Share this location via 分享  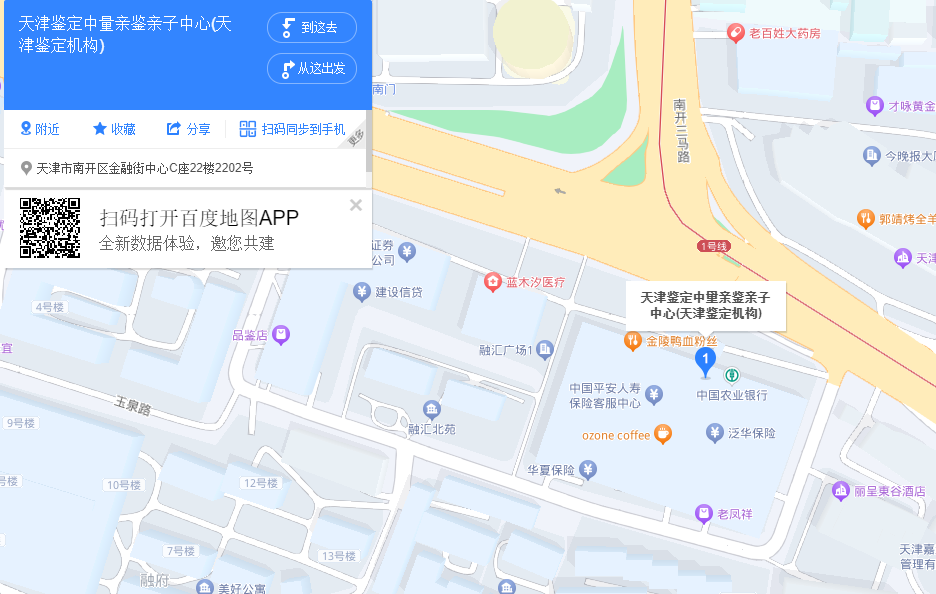click(x=188, y=129)
